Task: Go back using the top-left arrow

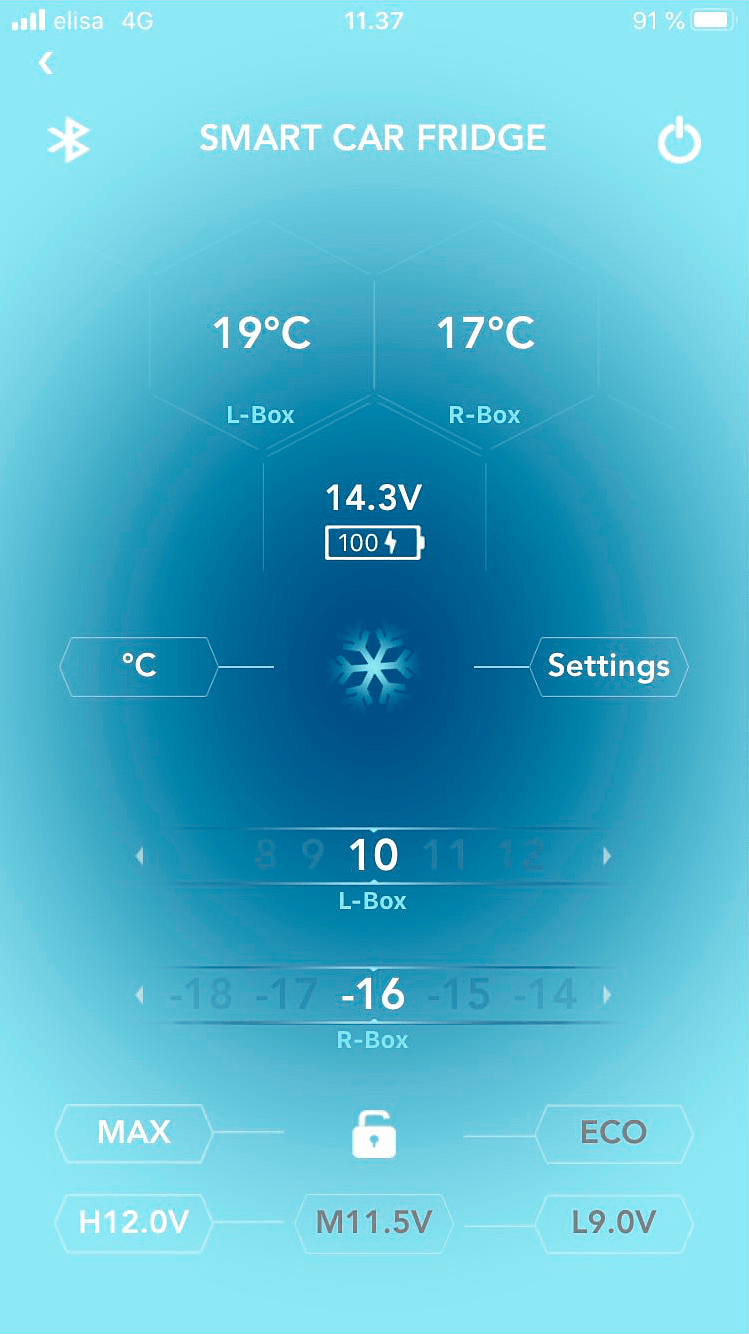Action: pos(45,63)
